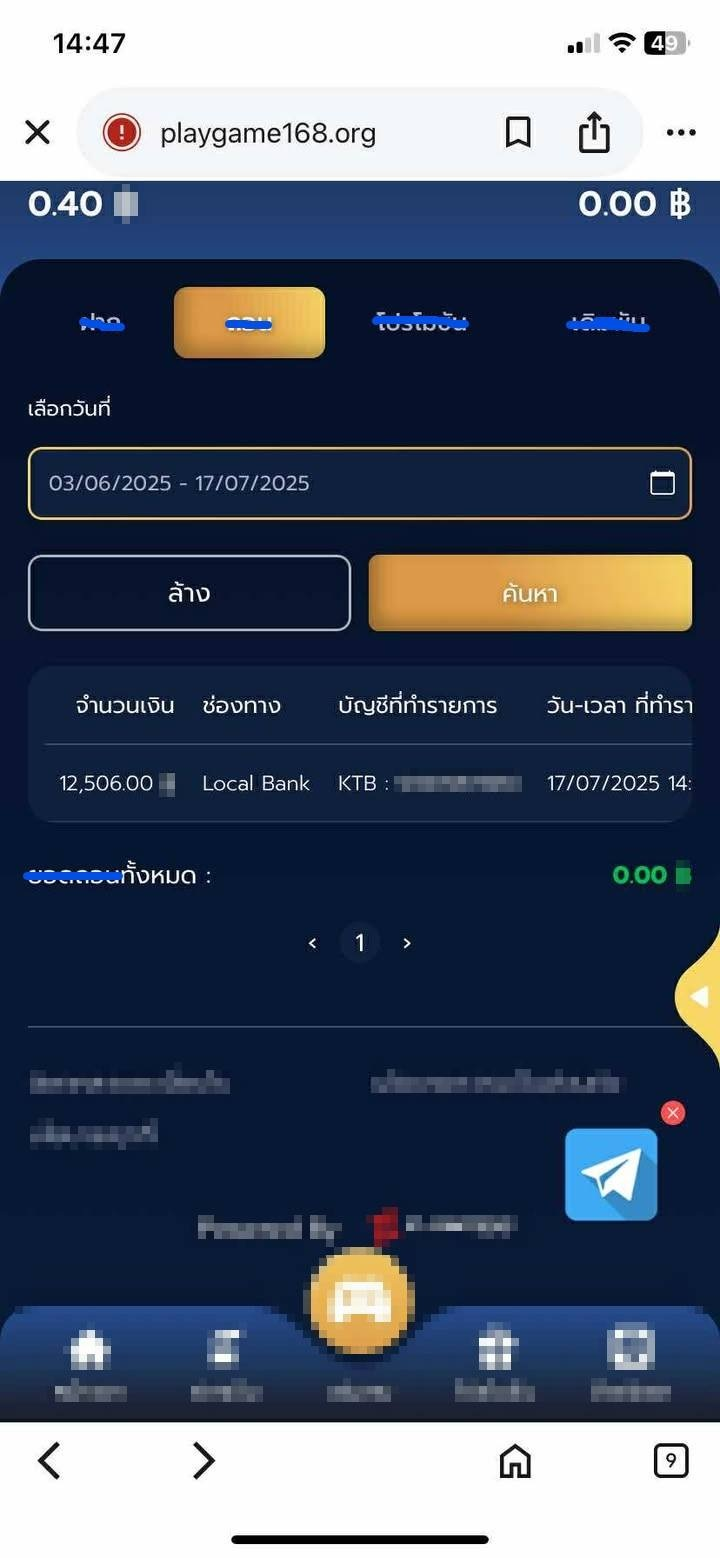Open the Telegram contact button

click(x=610, y=1175)
